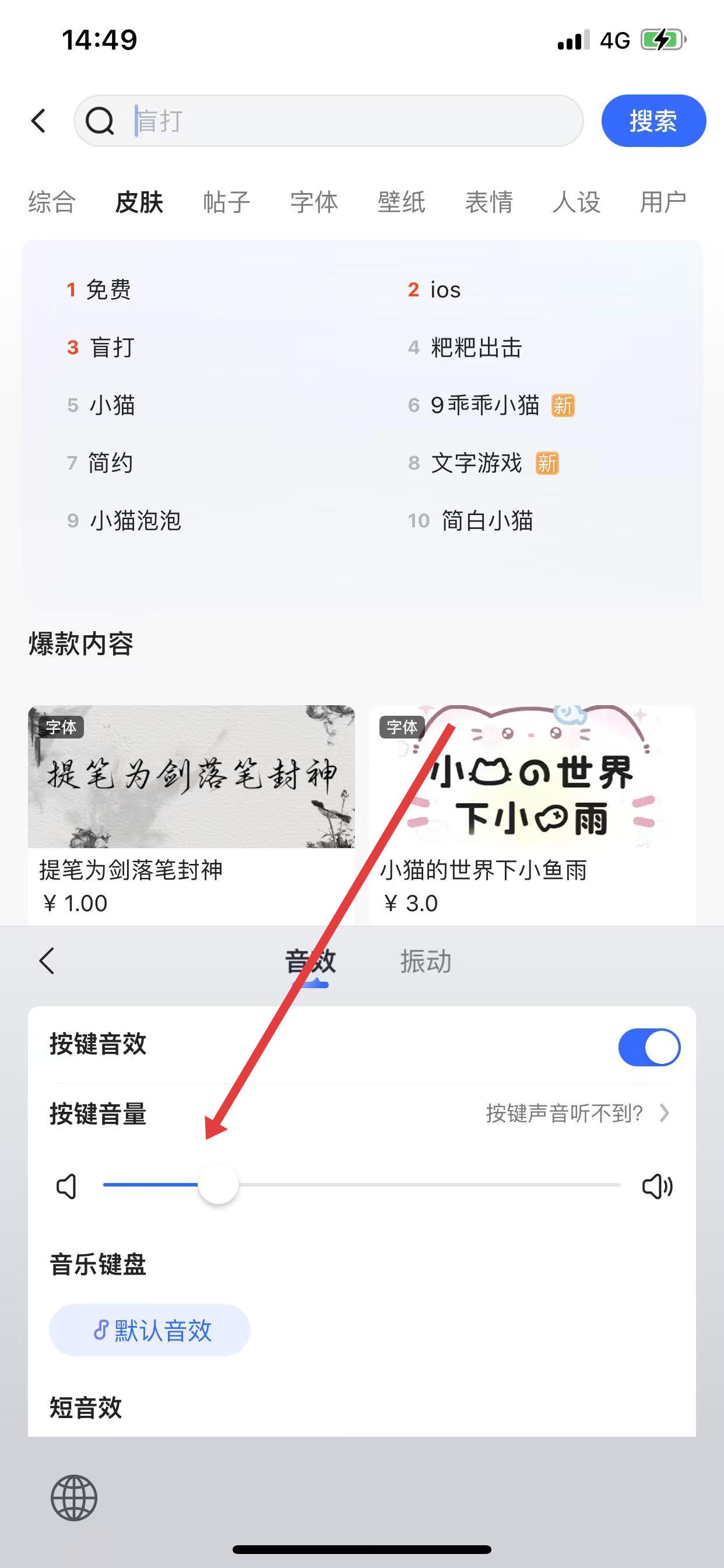
Task: Close the sound settings panel with its back arrow
Action: coord(47,961)
